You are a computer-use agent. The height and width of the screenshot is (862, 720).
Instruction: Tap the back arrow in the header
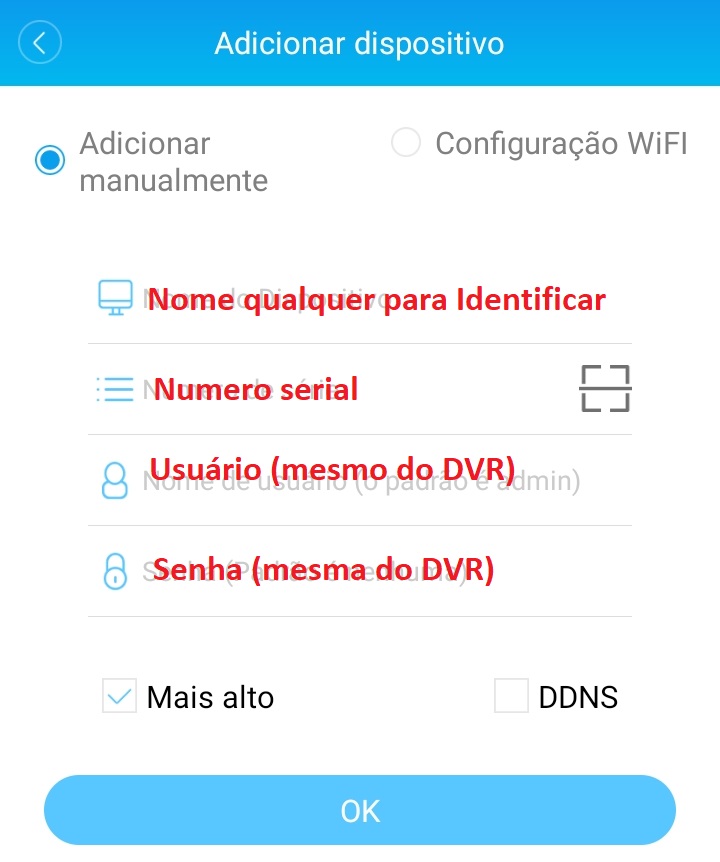click(39, 42)
